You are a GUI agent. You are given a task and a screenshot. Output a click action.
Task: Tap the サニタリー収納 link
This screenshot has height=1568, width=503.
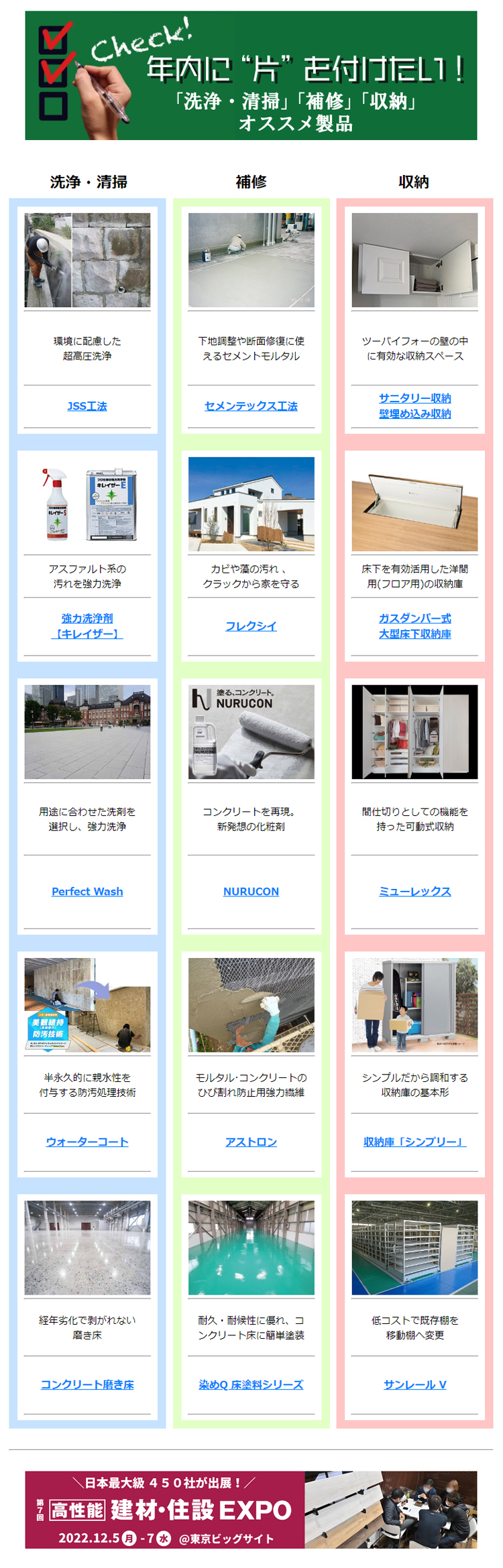click(x=414, y=398)
